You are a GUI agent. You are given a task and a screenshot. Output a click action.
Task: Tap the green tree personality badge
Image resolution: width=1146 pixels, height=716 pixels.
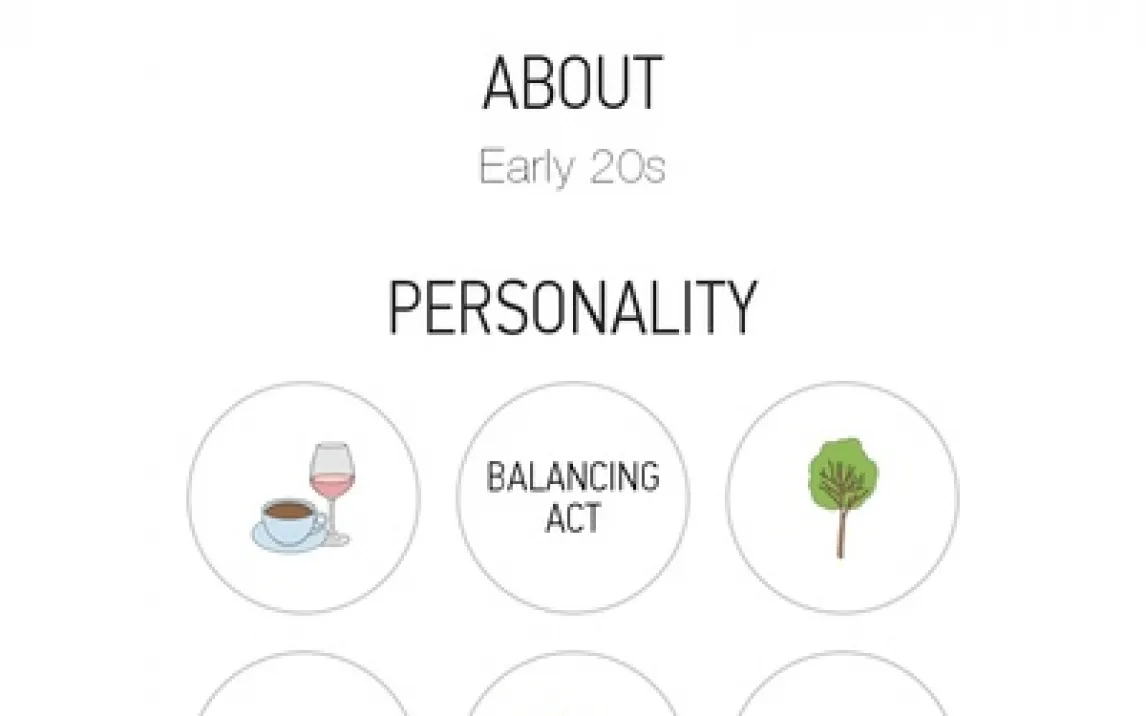point(842,497)
